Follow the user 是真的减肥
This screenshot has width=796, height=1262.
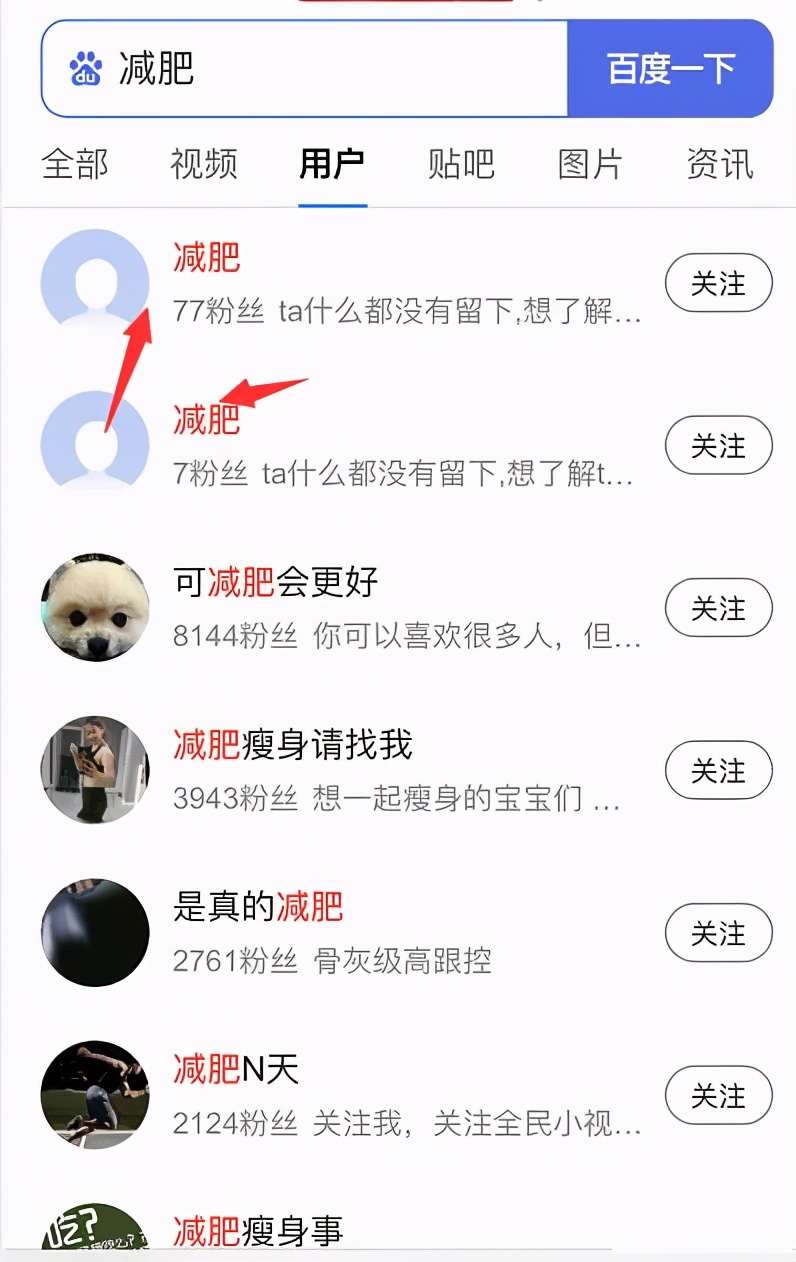pos(718,932)
